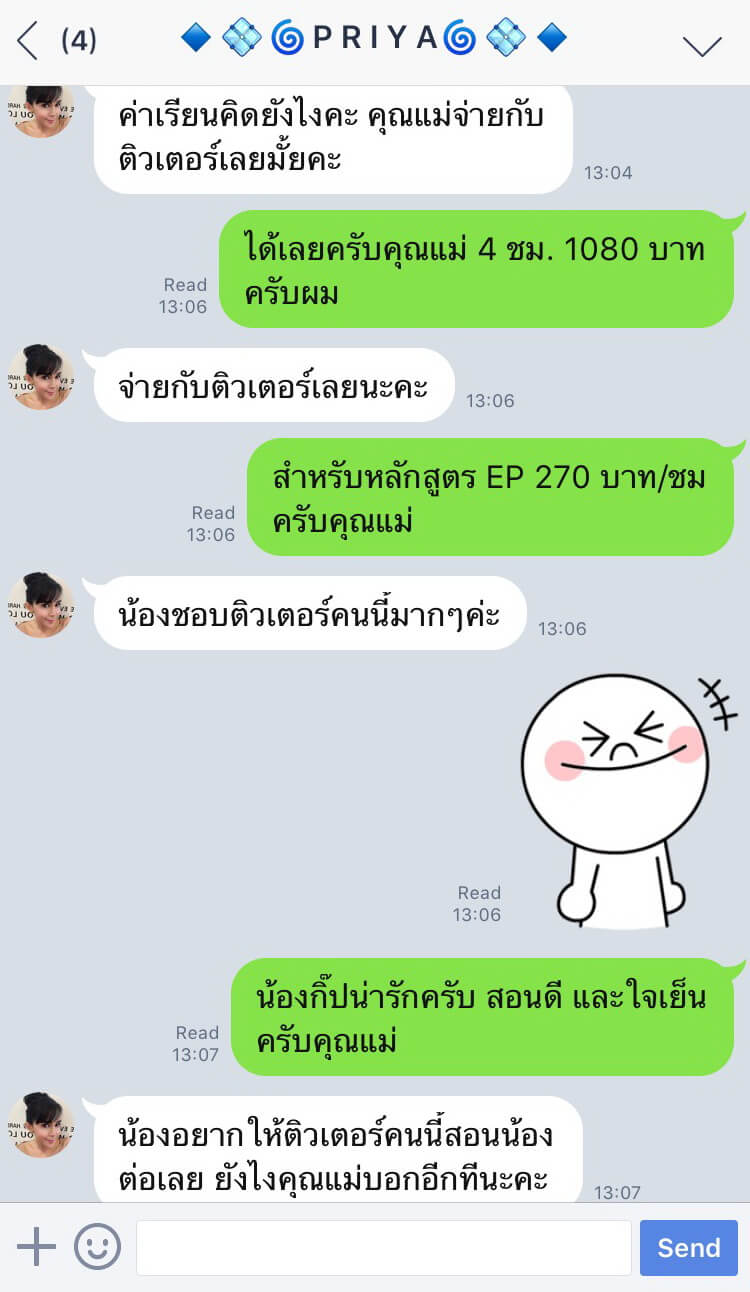Focus the message text field

tap(383, 1247)
